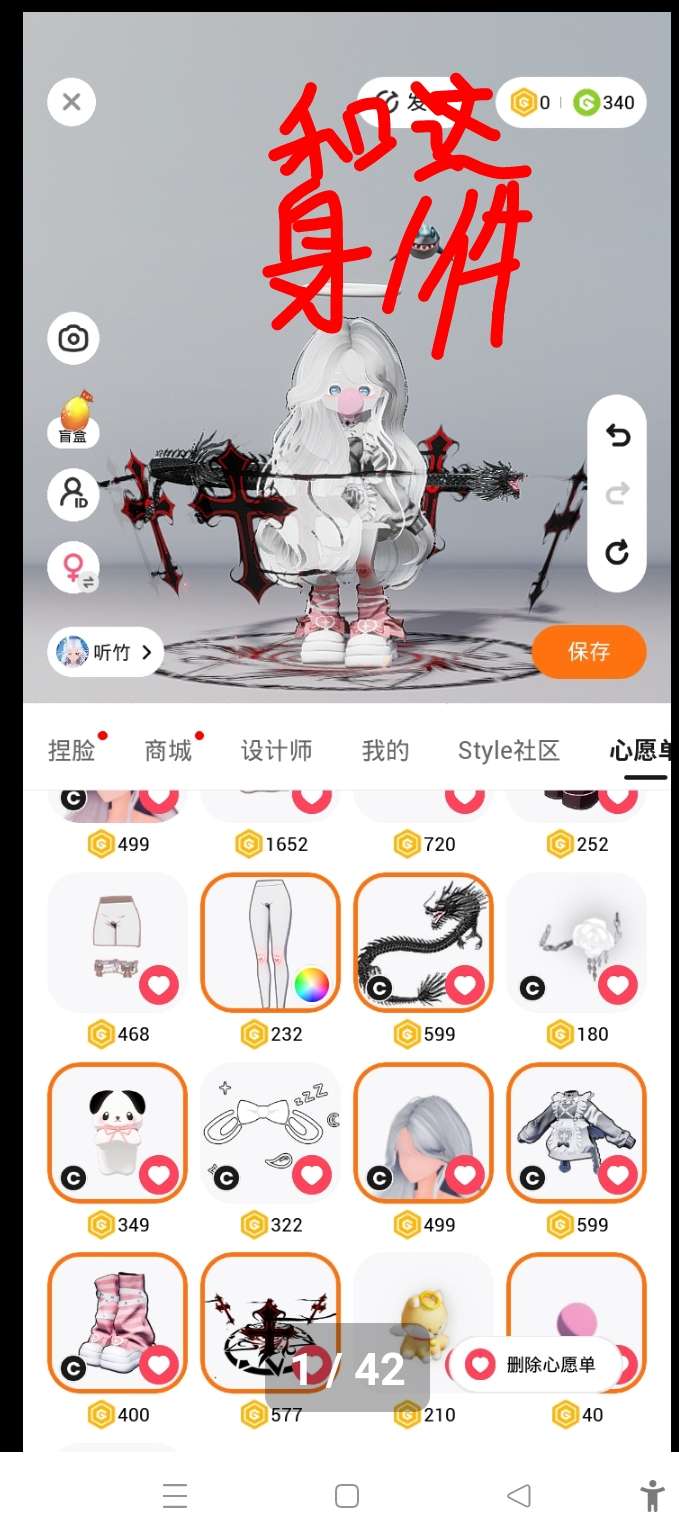Viewport: 679px width, 1538px height.
Task: Select the black dragon item priced 599
Action: click(423, 942)
